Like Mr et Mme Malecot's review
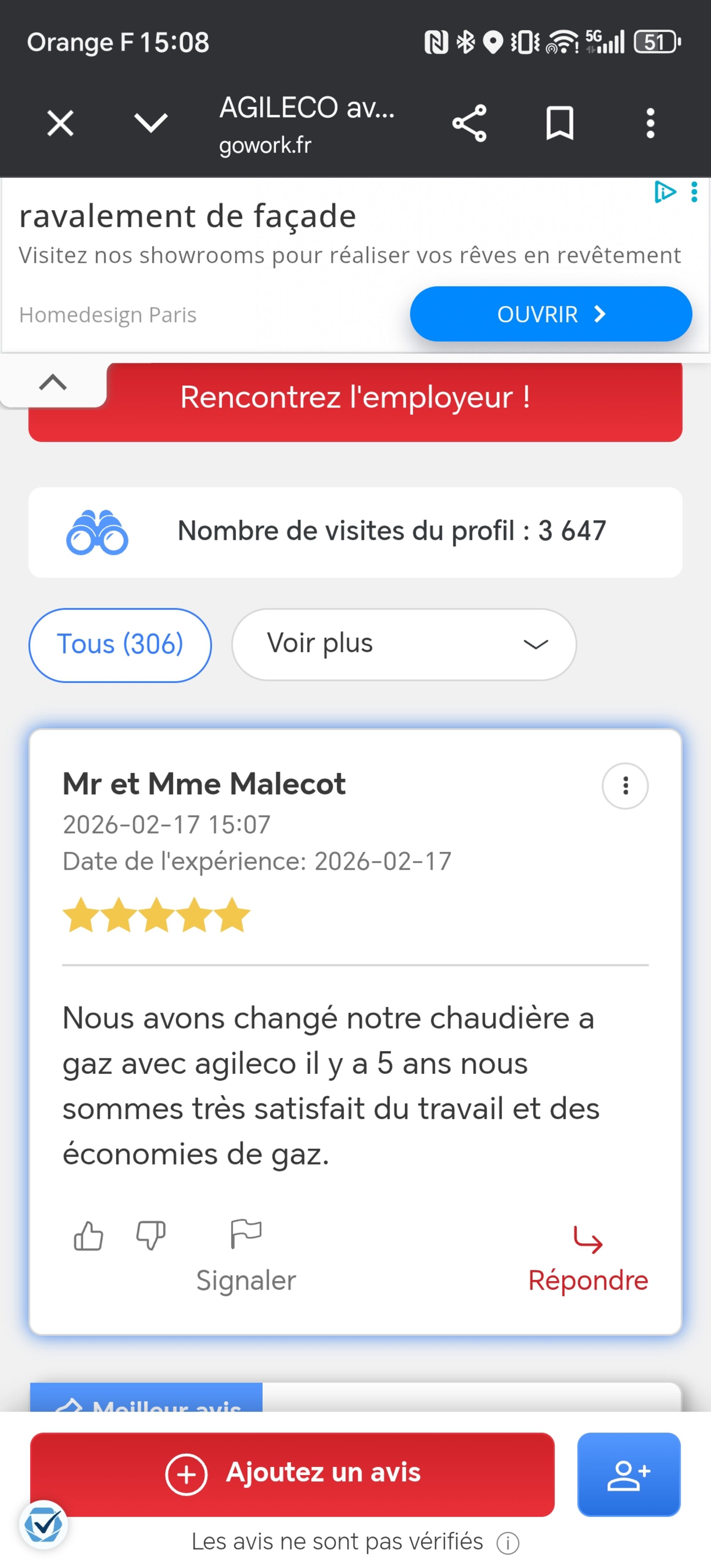This screenshot has width=711, height=1568. pos(88,1236)
